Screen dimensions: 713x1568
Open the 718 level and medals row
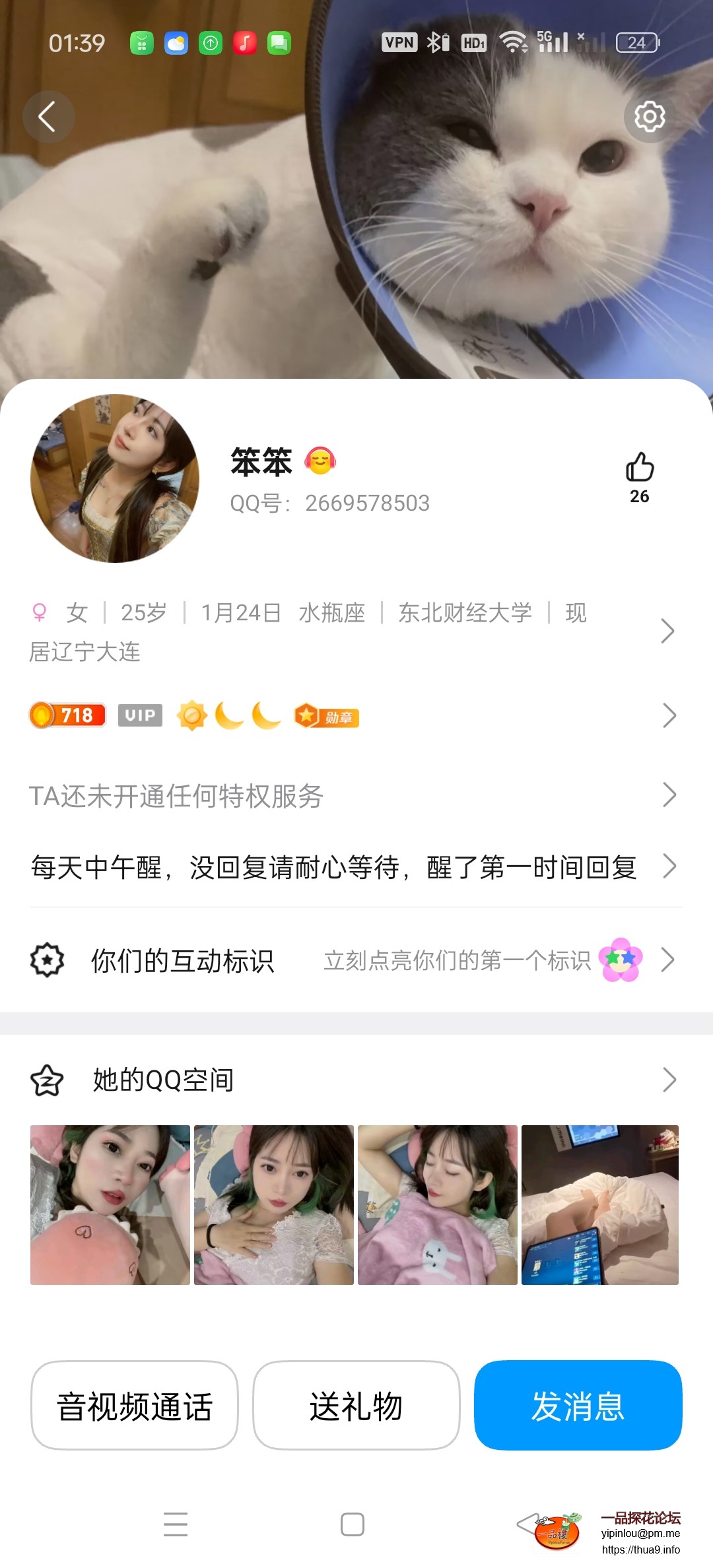tap(350, 716)
